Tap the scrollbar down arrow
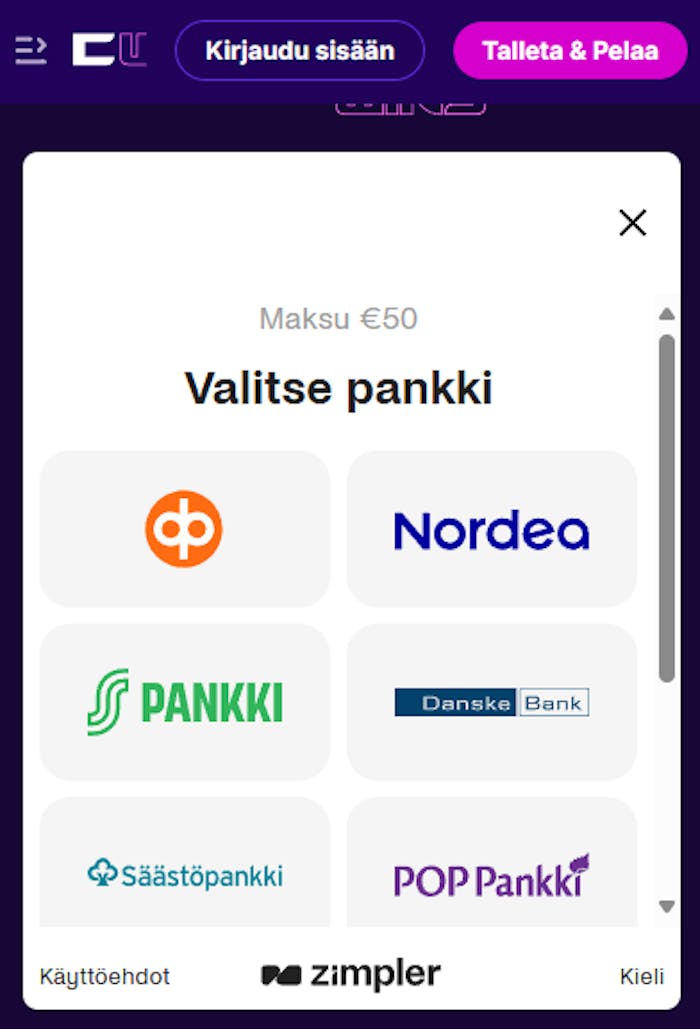 (667, 907)
